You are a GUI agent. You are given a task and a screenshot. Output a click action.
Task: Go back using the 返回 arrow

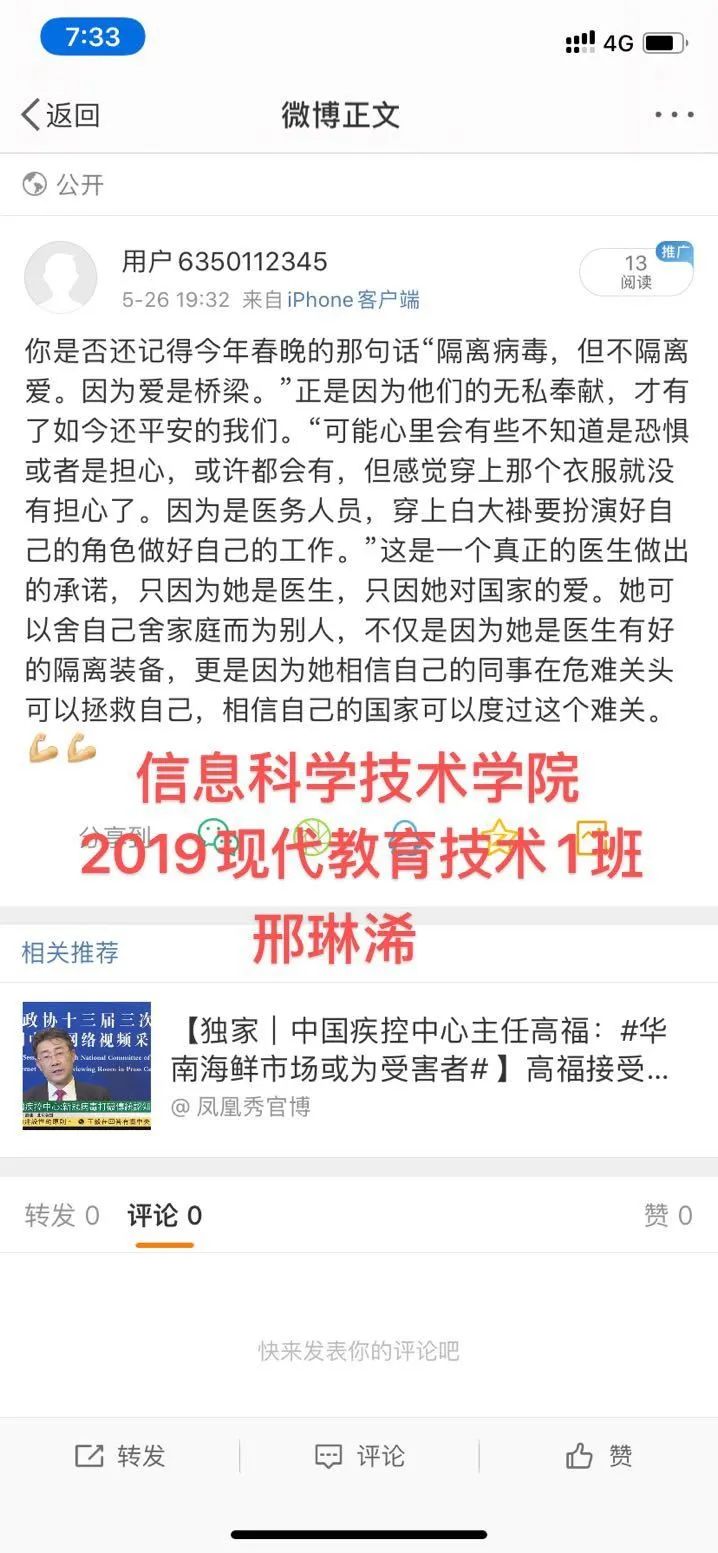point(60,115)
